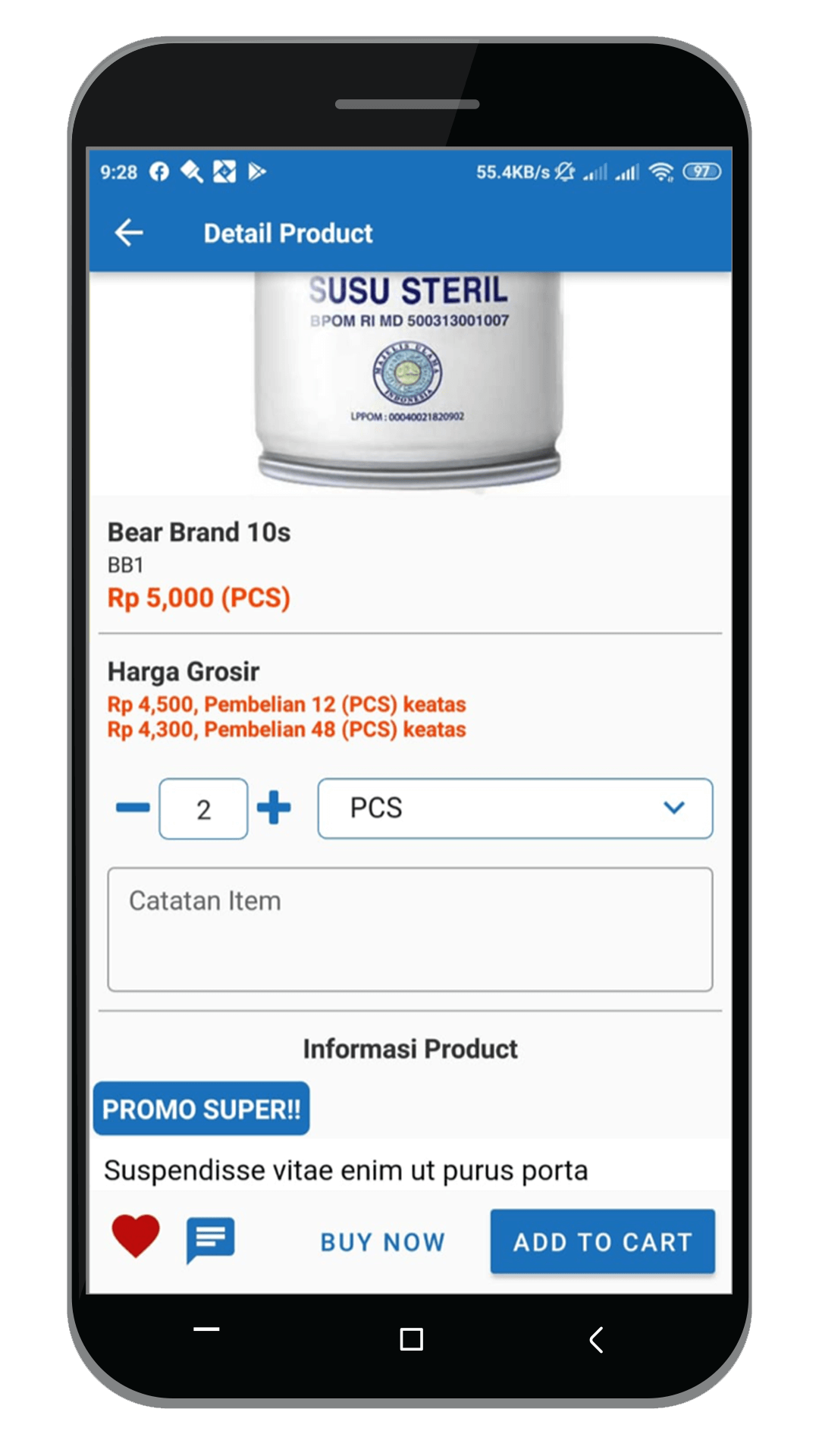Go back from Detail Product

tap(129, 233)
